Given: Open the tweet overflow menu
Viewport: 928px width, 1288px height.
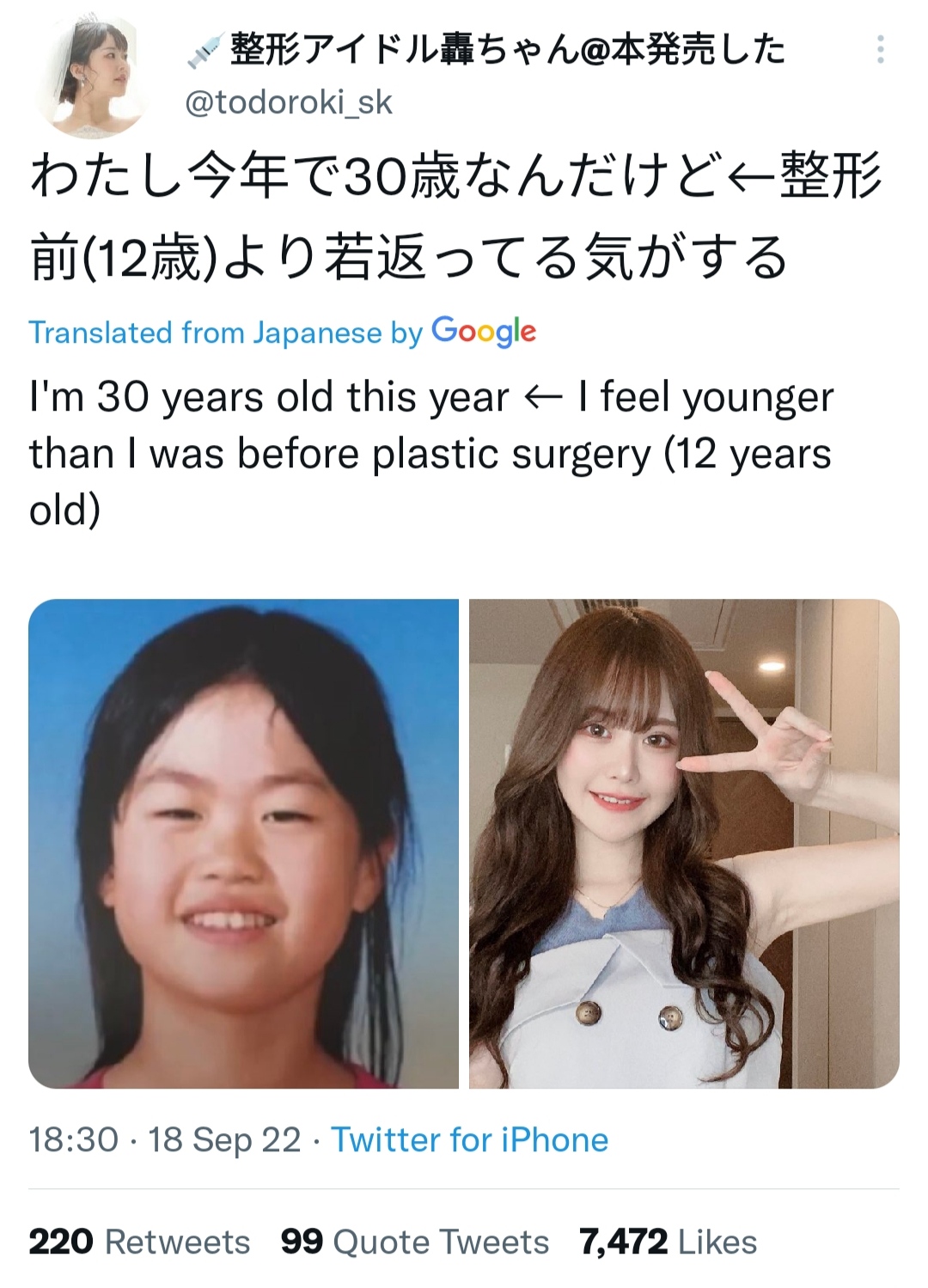Looking at the screenshot, I should click(880, 50).
